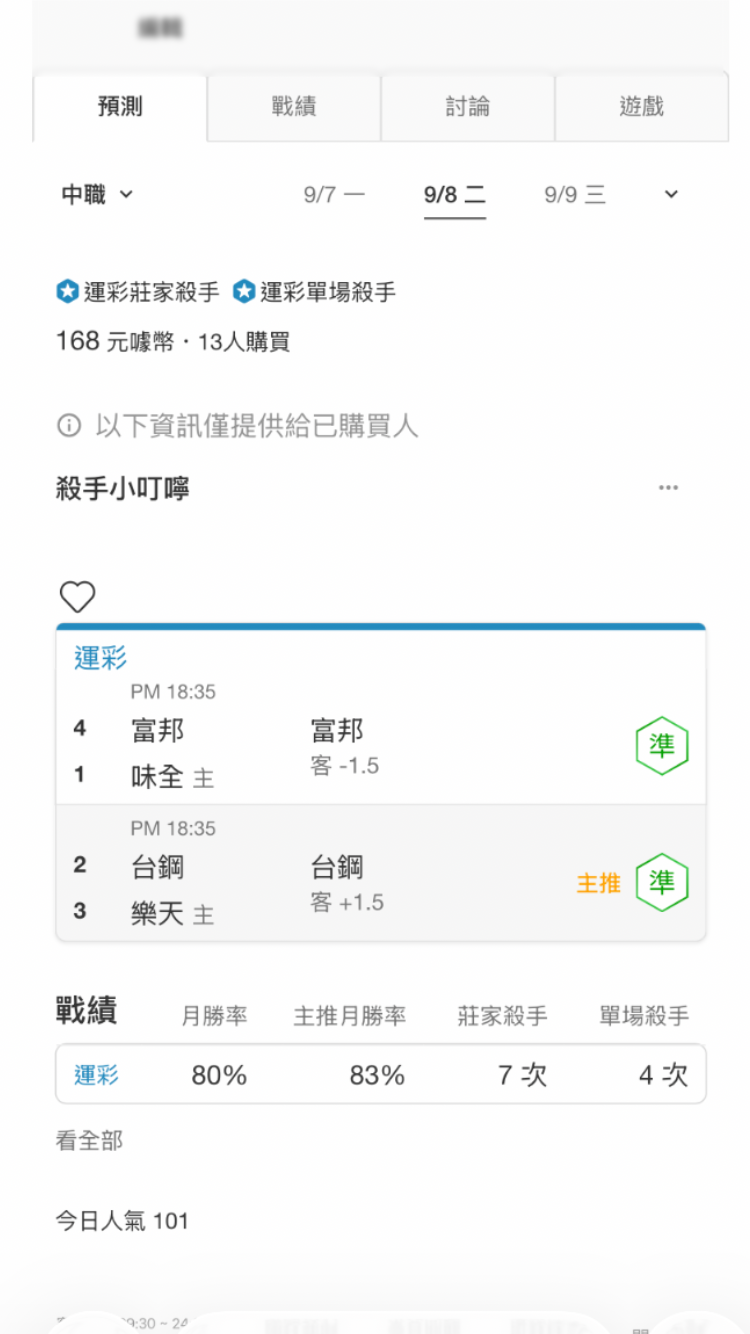
Task: Open the 運彩 record row
Action: (x=381, y=1075)
